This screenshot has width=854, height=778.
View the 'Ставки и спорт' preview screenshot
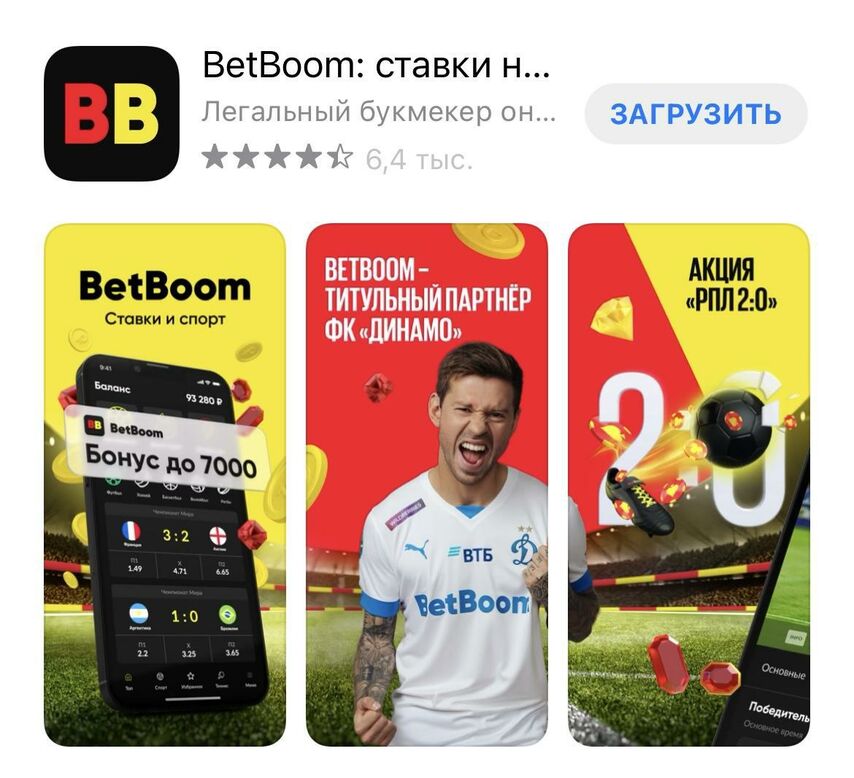165,484
